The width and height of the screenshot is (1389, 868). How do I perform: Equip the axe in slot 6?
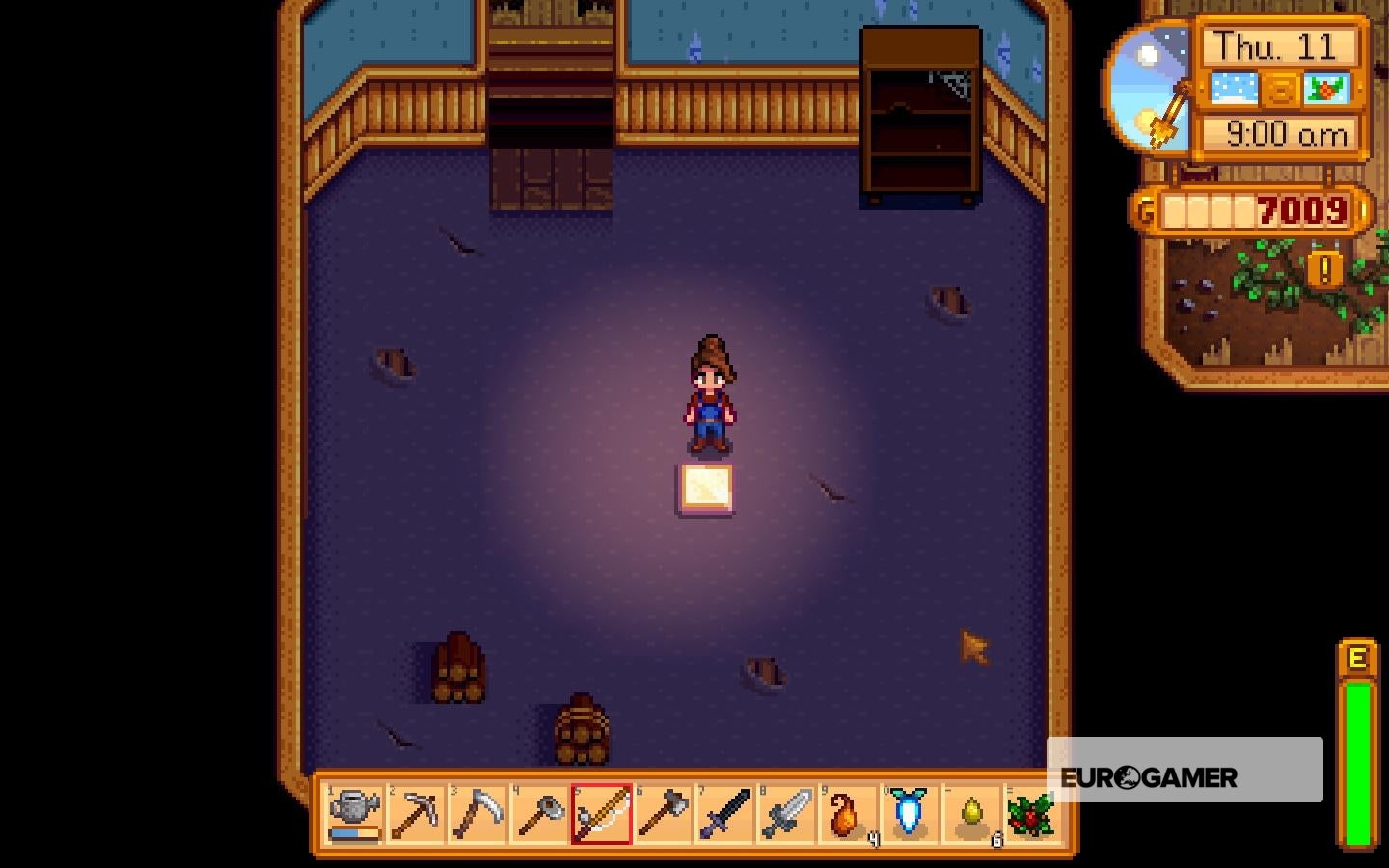point(663,814)
